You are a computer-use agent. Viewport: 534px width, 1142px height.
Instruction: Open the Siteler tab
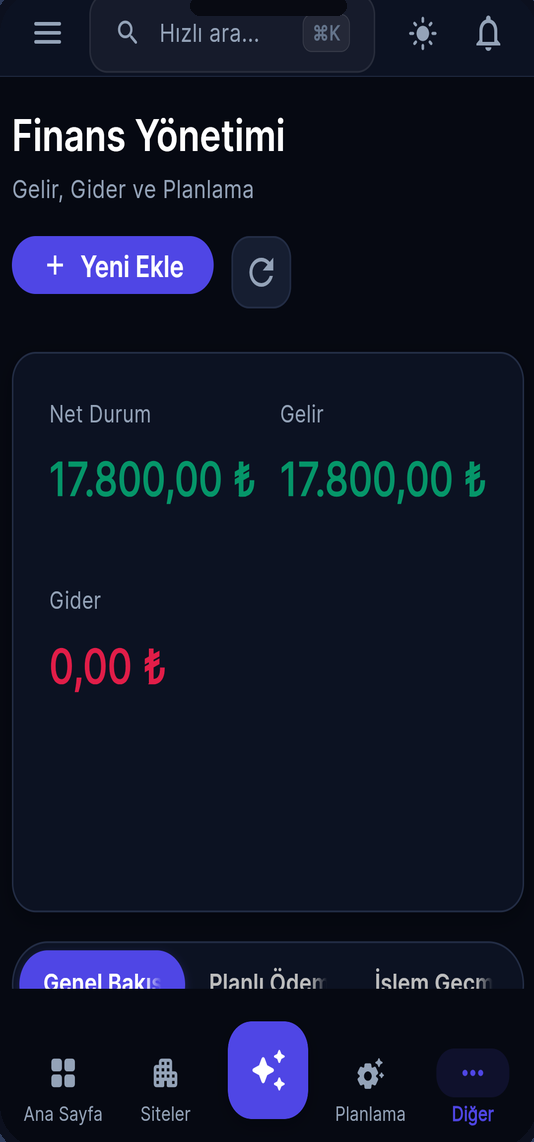point(165,1089)
